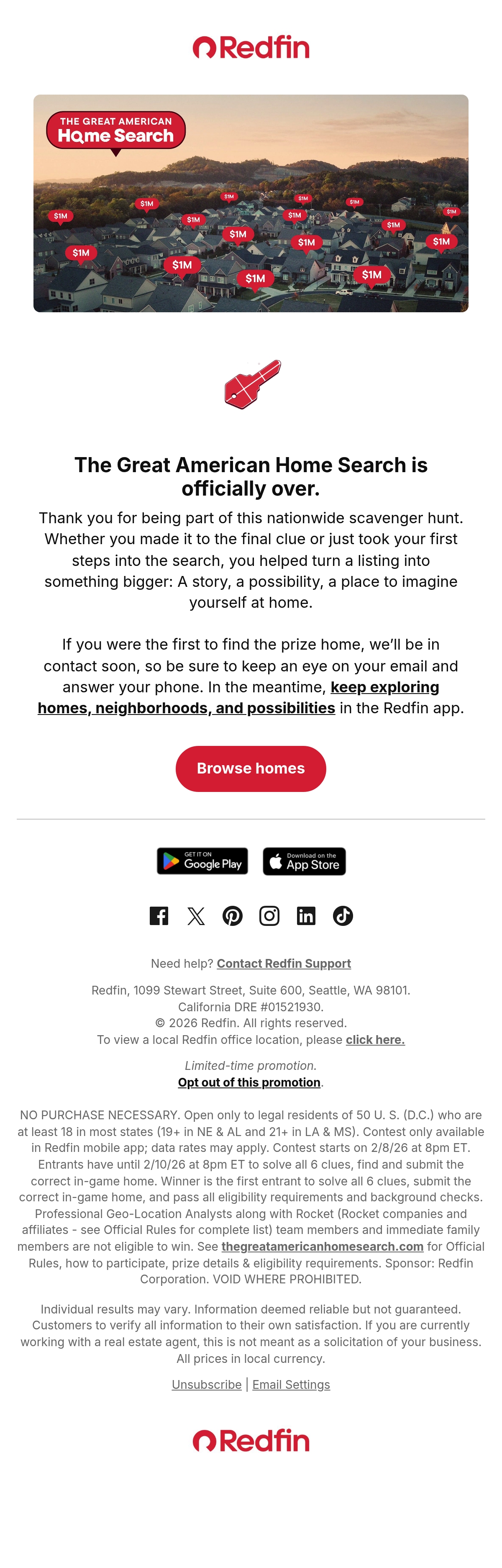The height and width of the screenshot is (1568, 502).
Task: Download from the App Store badge
Action: click(304, 861)
